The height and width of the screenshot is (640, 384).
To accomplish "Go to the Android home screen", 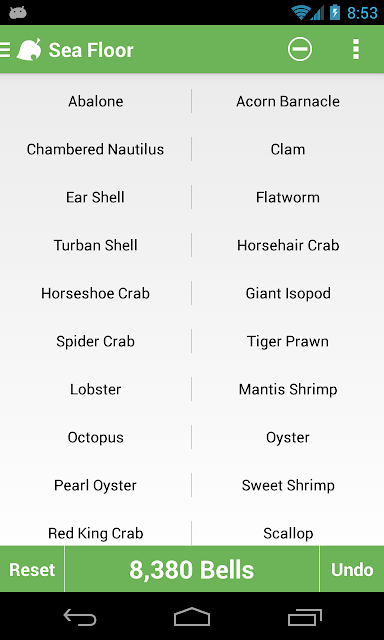I will [x=192, y=616].
